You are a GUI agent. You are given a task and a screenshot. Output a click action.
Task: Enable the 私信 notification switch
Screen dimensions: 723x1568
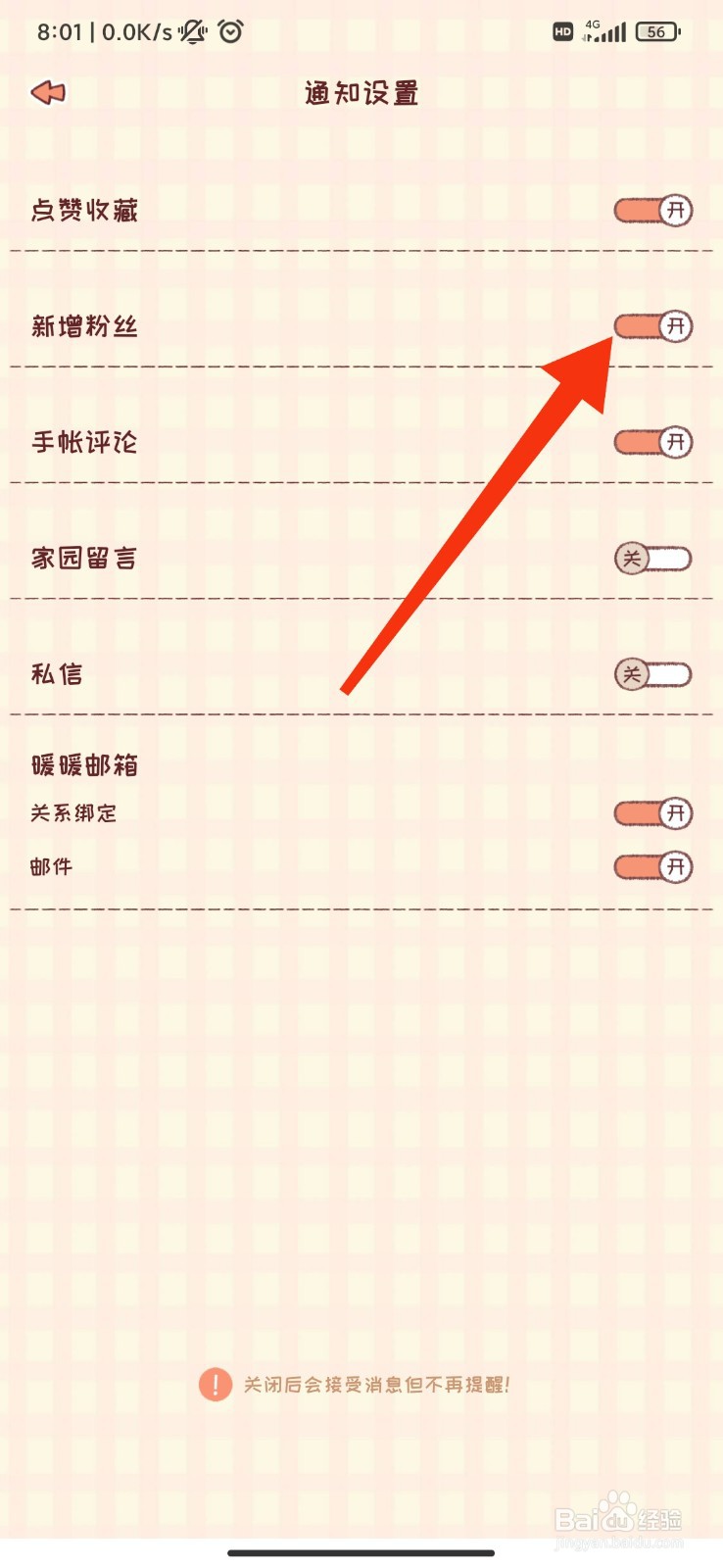pyautogui.click(x=652, y=674)
